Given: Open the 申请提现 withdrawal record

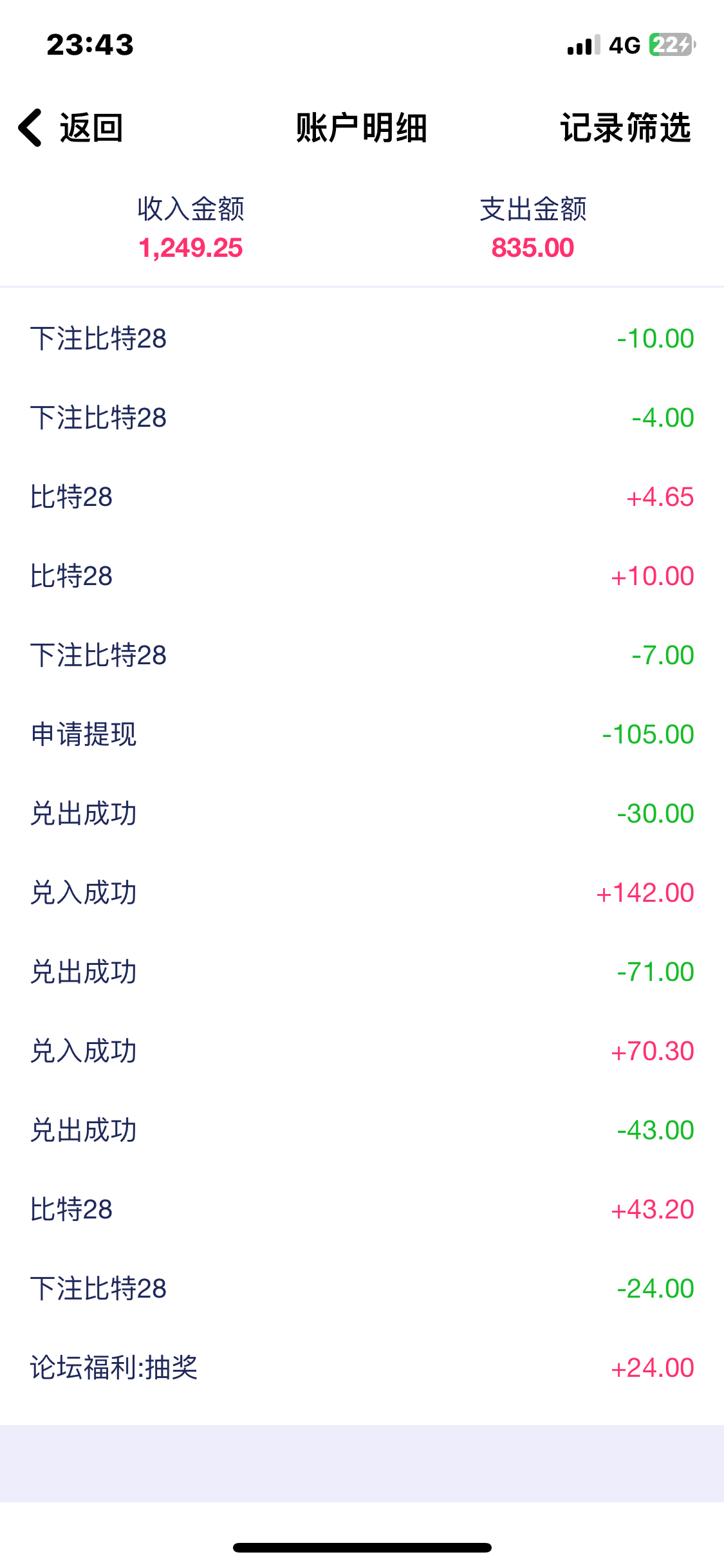Looking at the screenshot, I should coord(362,734).
